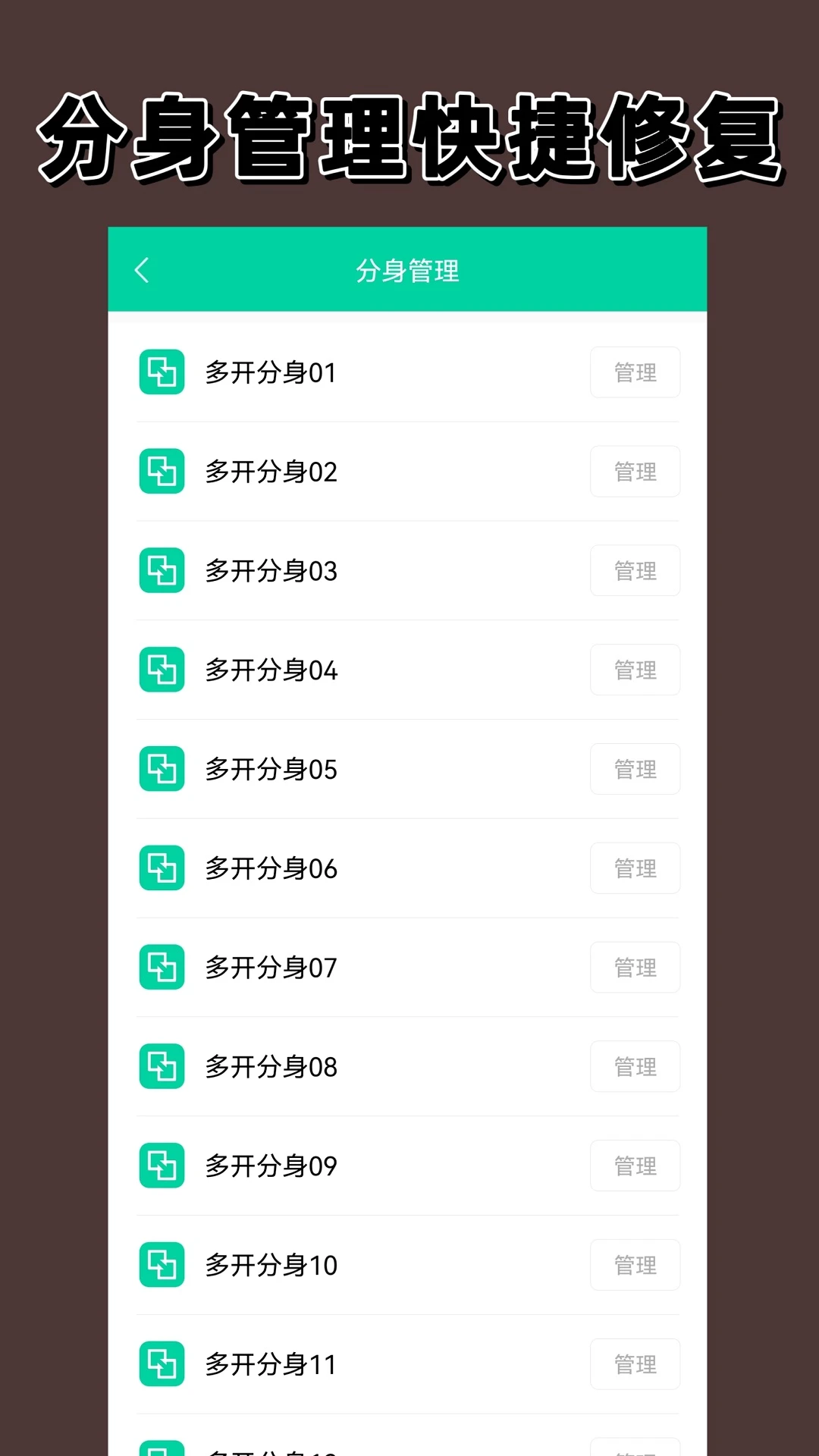This screenshot has height=1456, width=819.
Task: Click the 多开分身06 clone icon
Action: tap(162, 869)
